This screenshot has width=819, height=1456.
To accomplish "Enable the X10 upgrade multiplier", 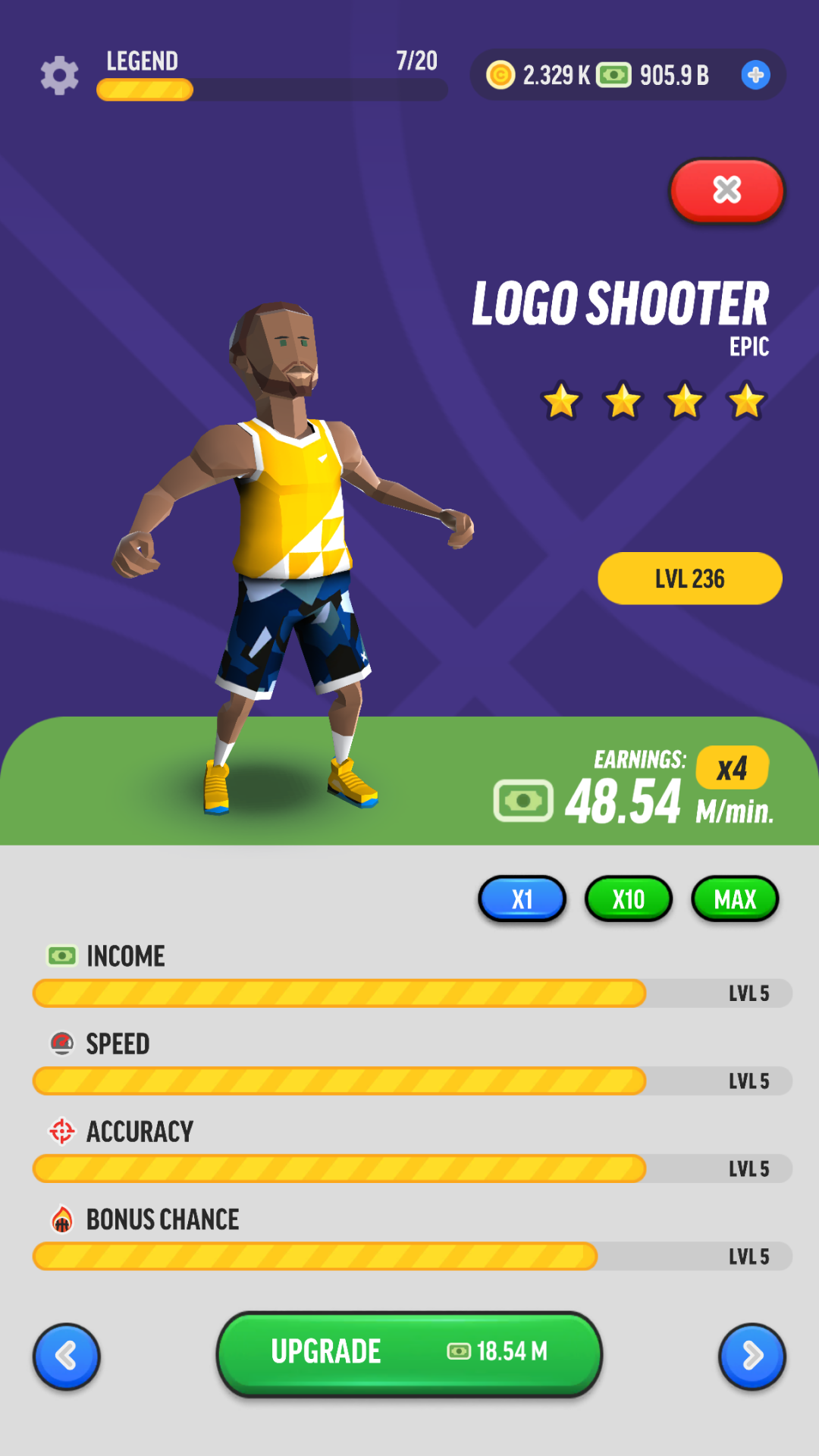I will tap(628, 899).
